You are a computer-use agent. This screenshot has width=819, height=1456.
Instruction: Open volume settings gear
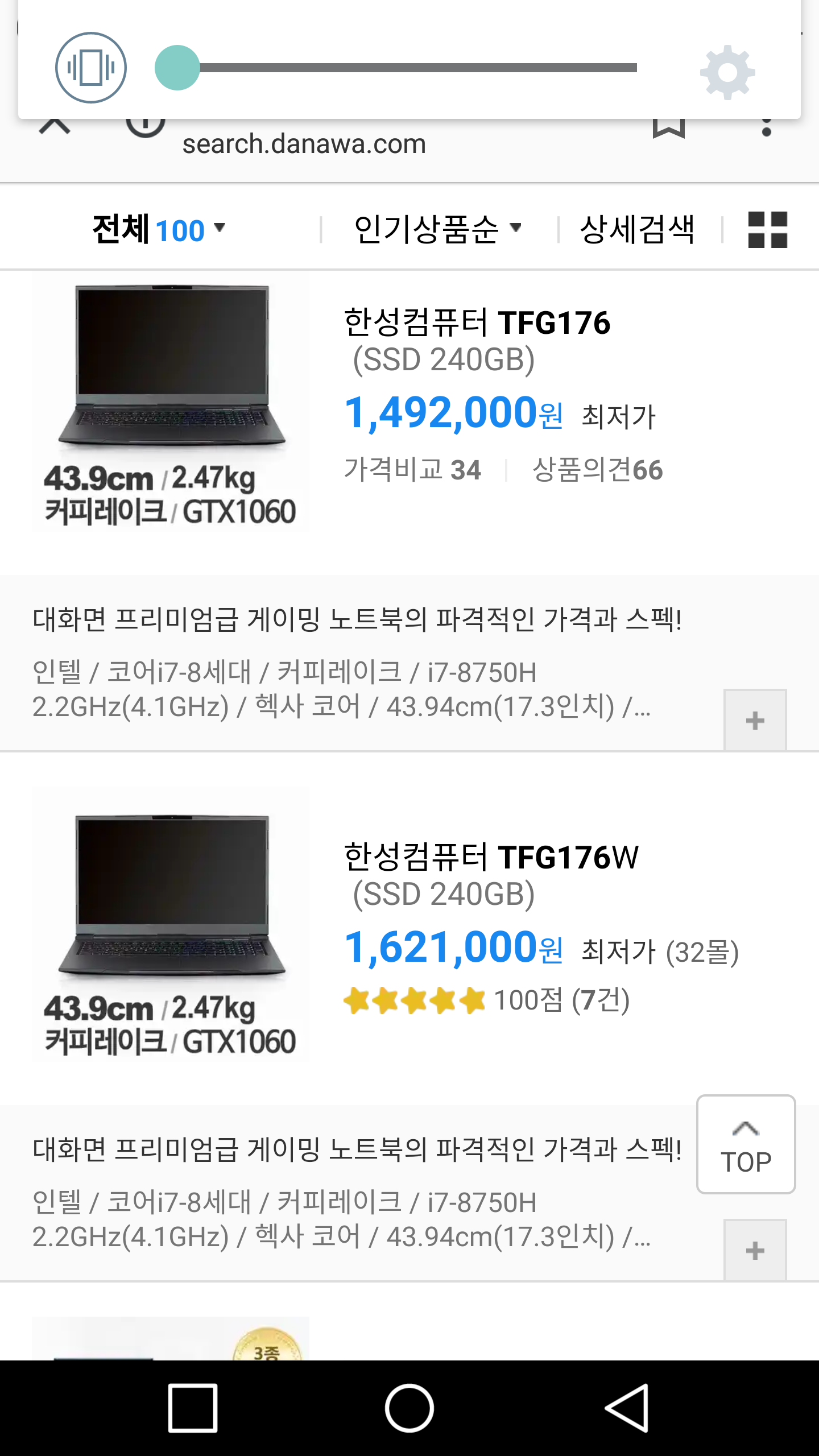tap(727, 72)
